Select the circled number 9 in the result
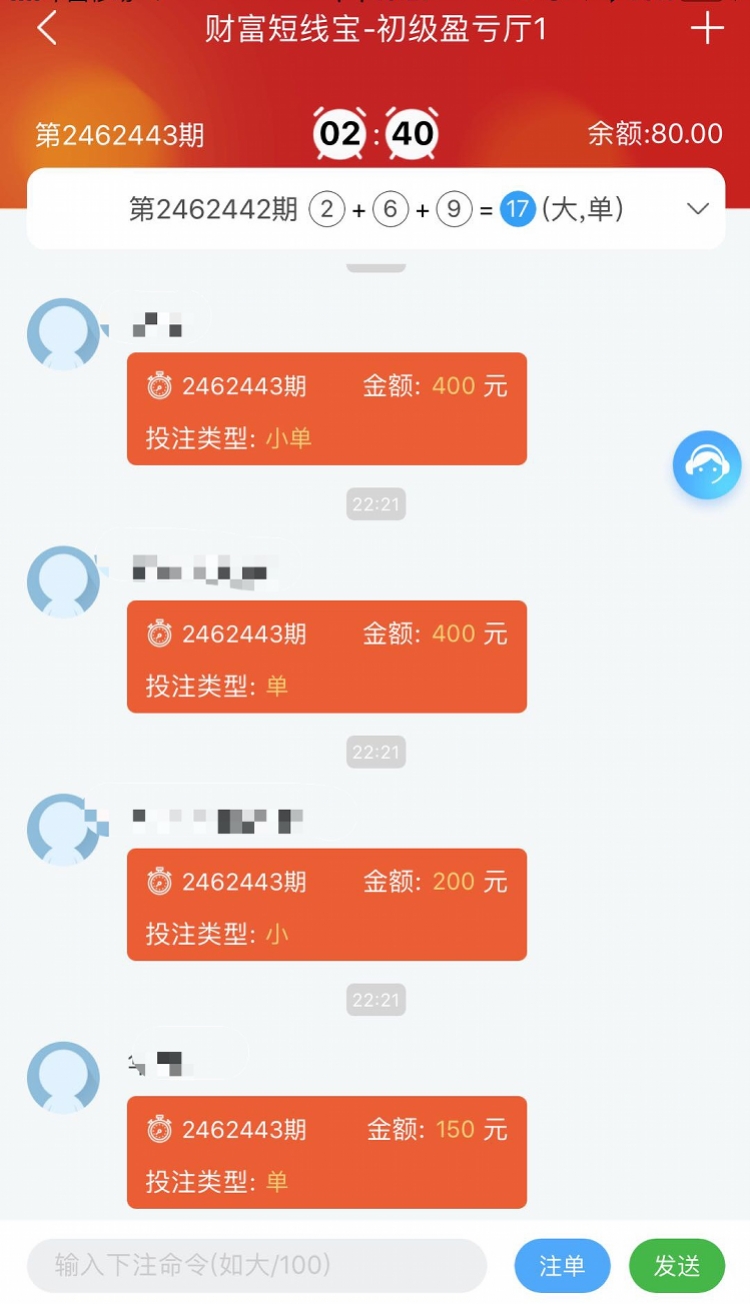Image resolution: width=750 pixels, height=1304 pixels. coord(453,209)
